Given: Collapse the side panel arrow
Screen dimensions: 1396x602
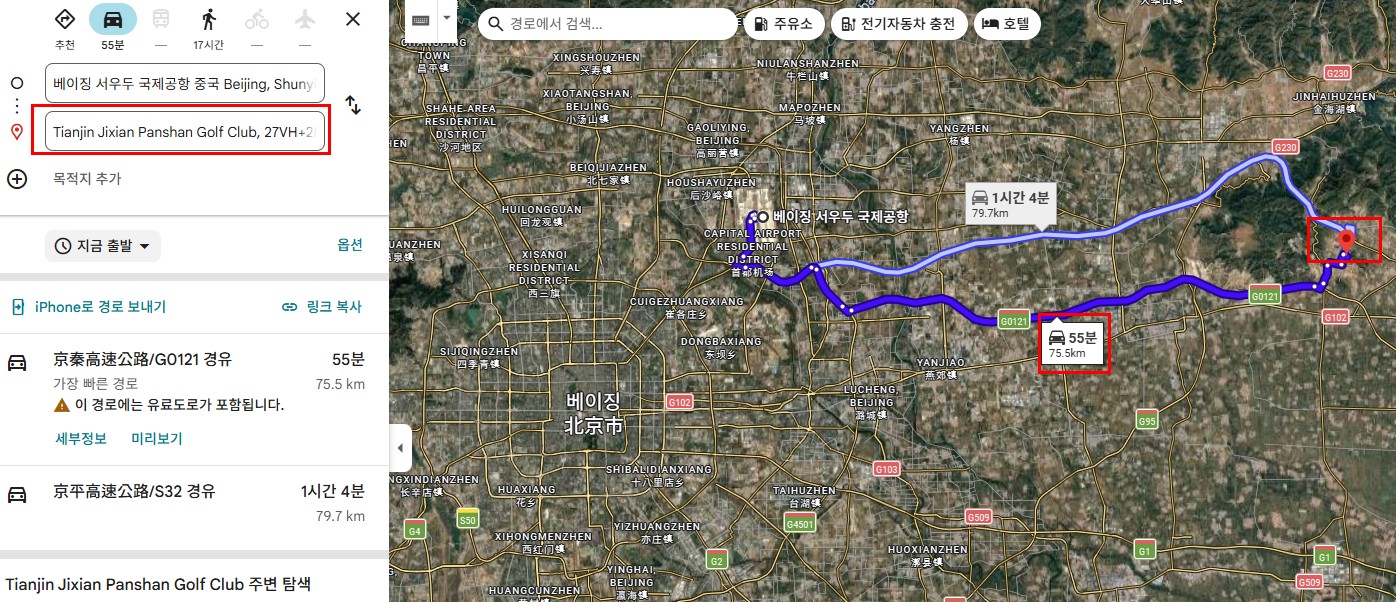Looking at the screenshot, I should pos(400,448).
